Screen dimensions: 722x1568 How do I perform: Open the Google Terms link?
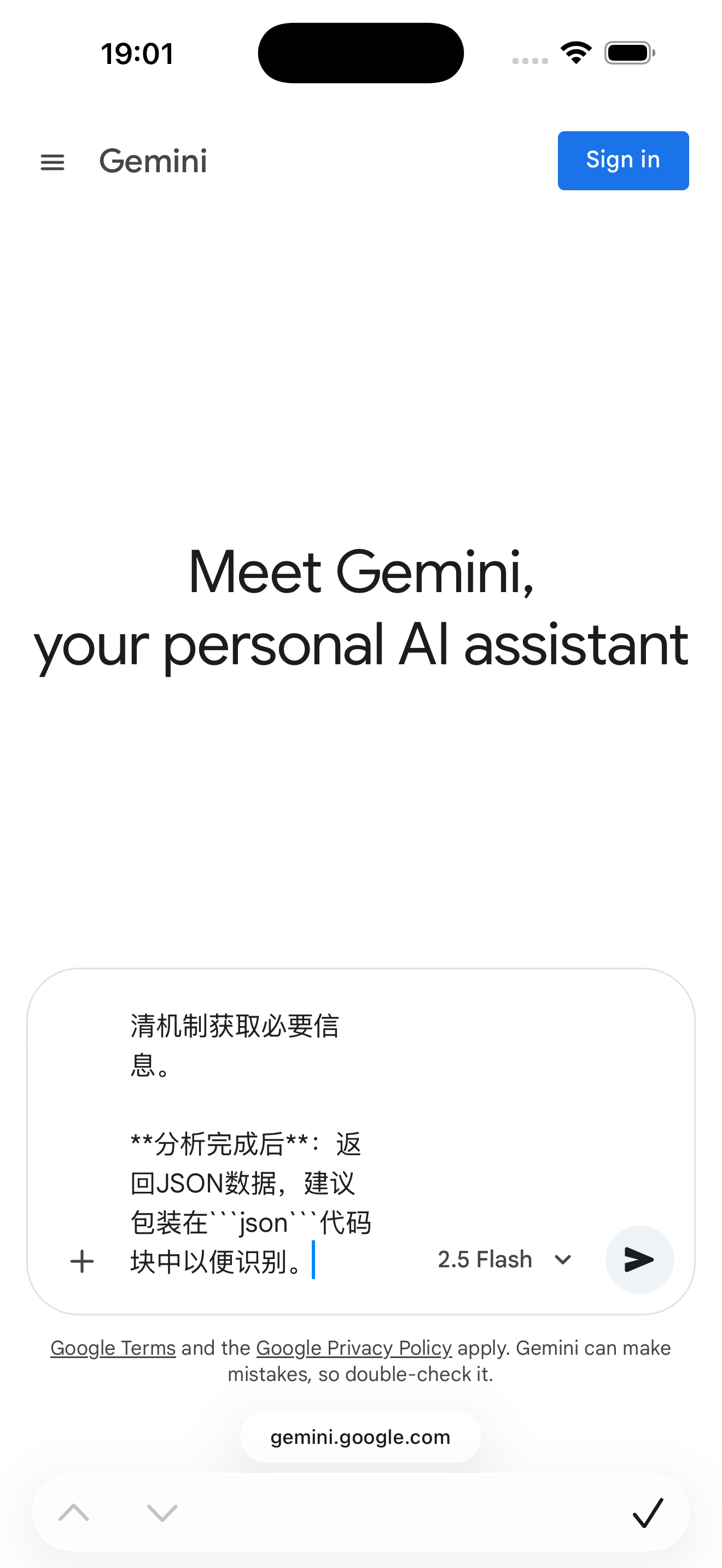(113, 1348)
